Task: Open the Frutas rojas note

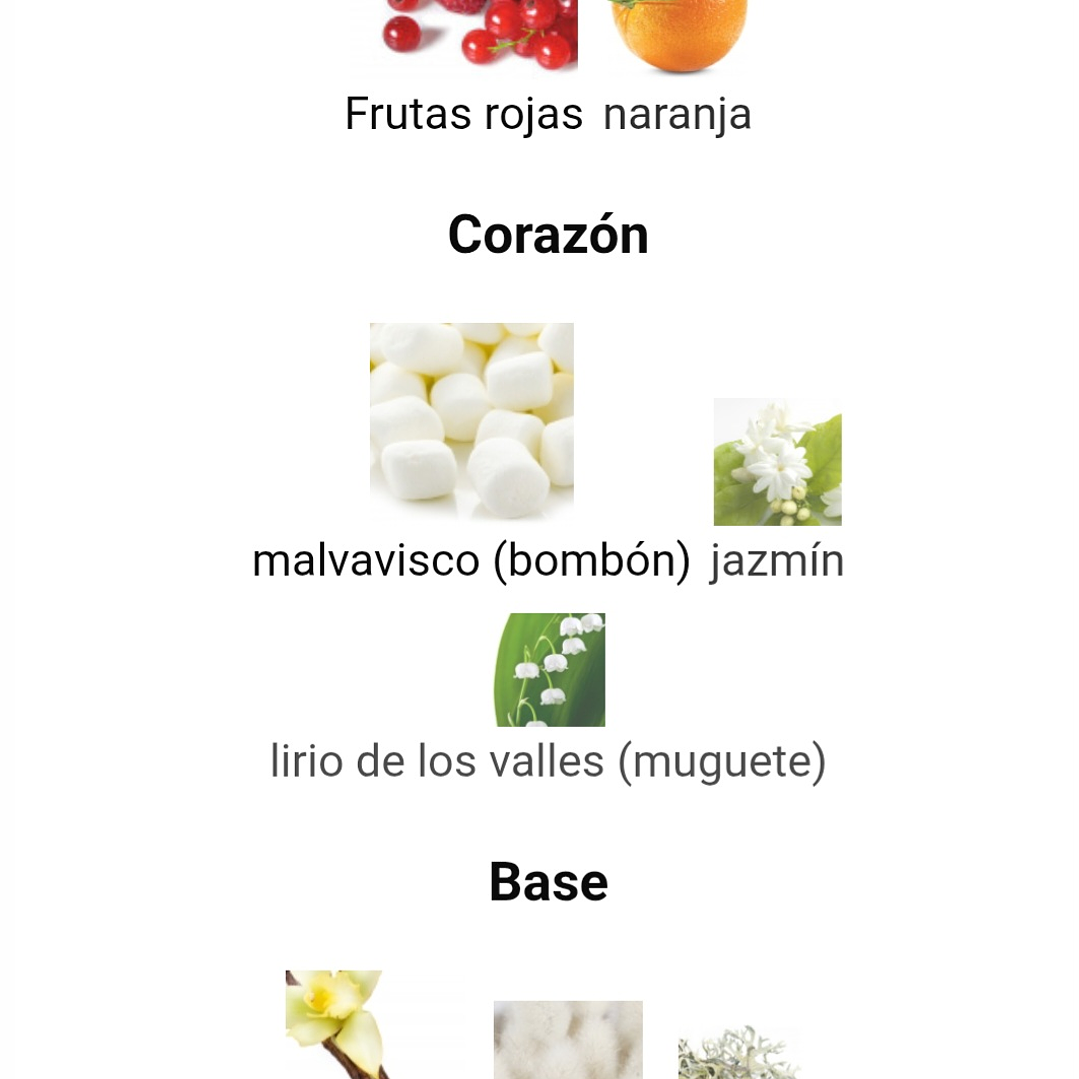Action: [x=464, y=112]
